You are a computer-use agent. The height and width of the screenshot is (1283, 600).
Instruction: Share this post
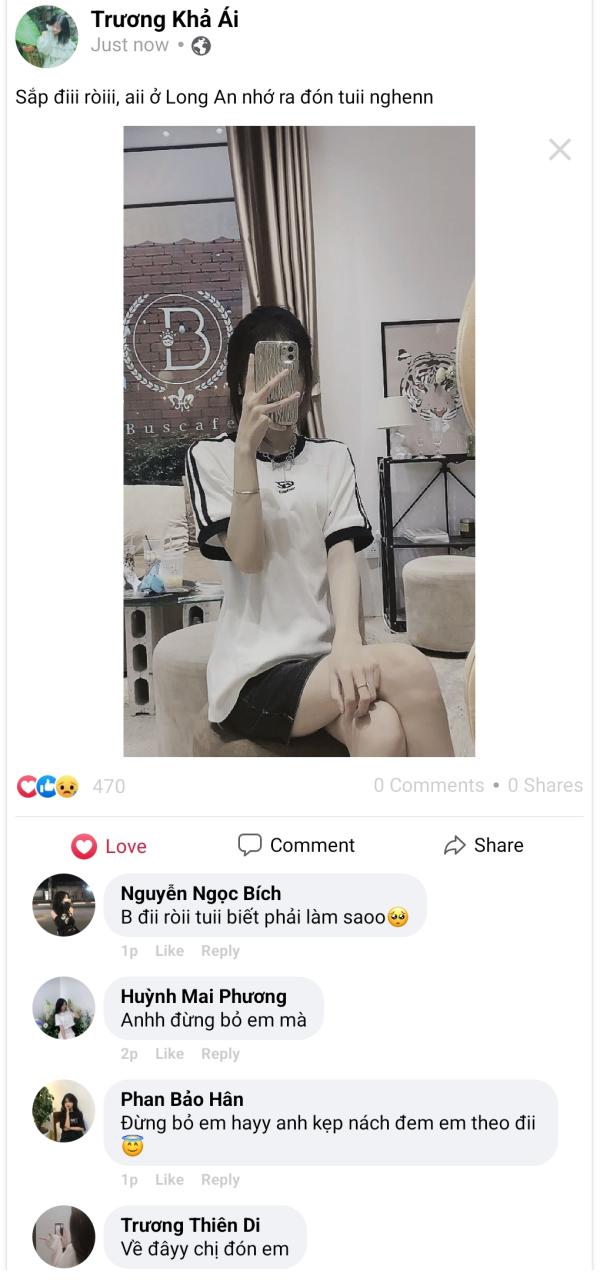(x=484, y=845)
